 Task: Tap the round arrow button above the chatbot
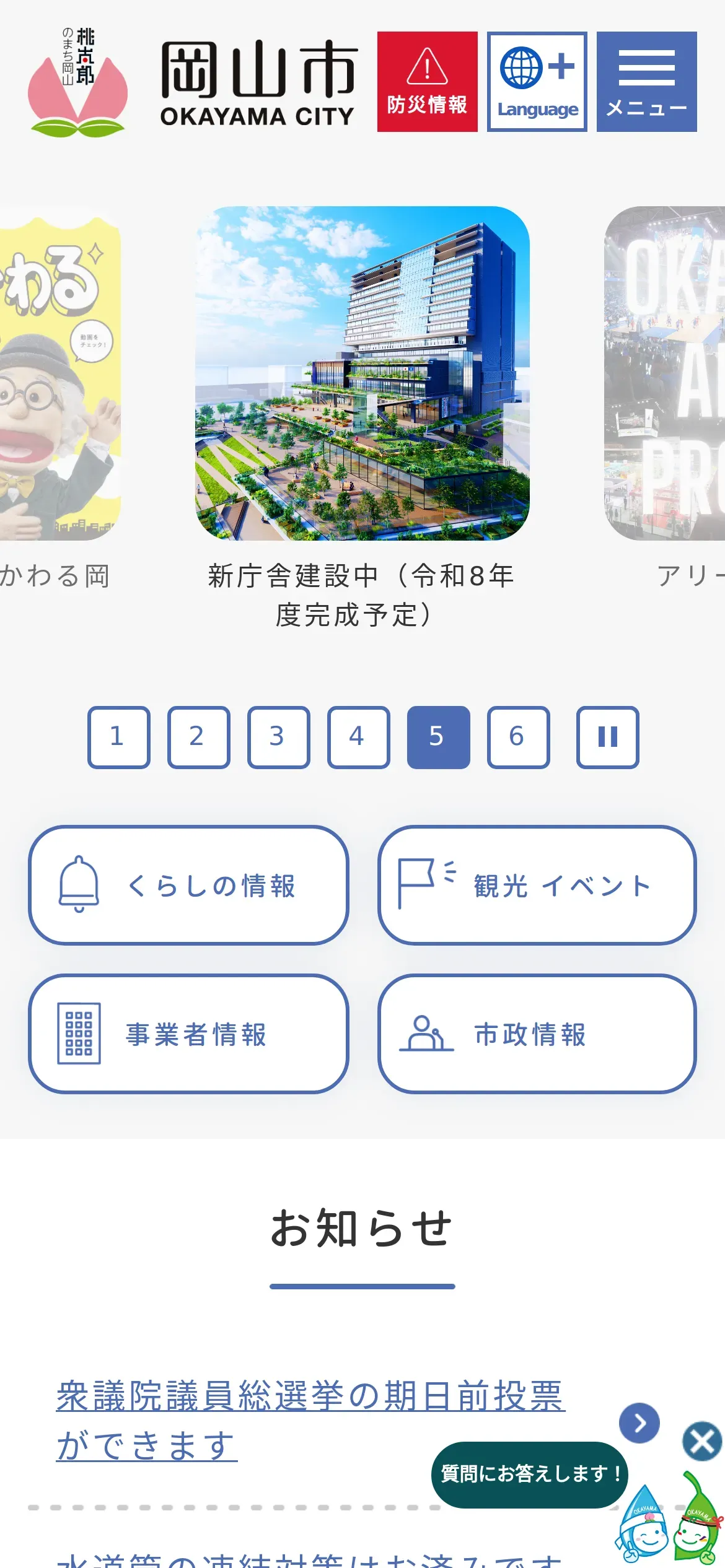[x=639, y=1422]
